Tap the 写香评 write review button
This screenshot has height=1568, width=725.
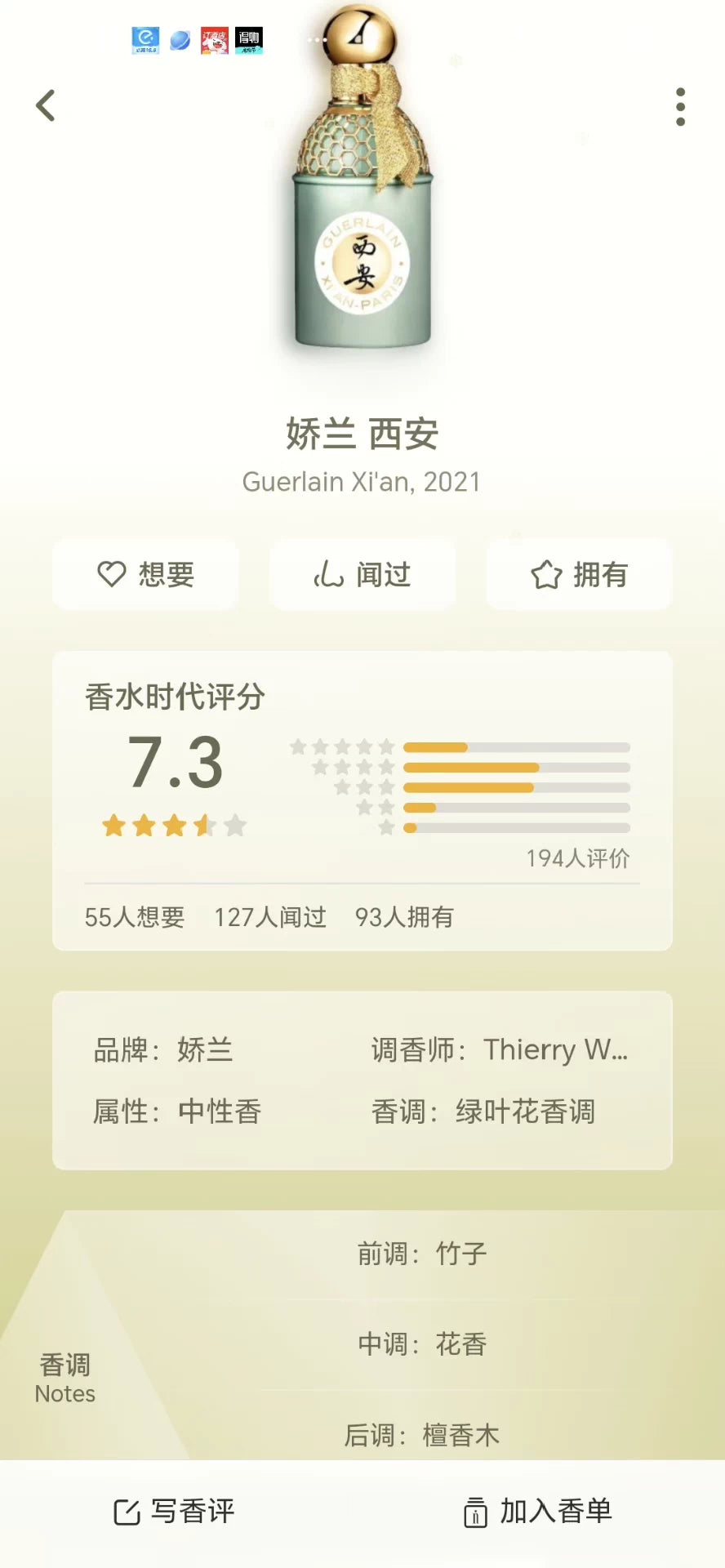[x=175, y=1512]
